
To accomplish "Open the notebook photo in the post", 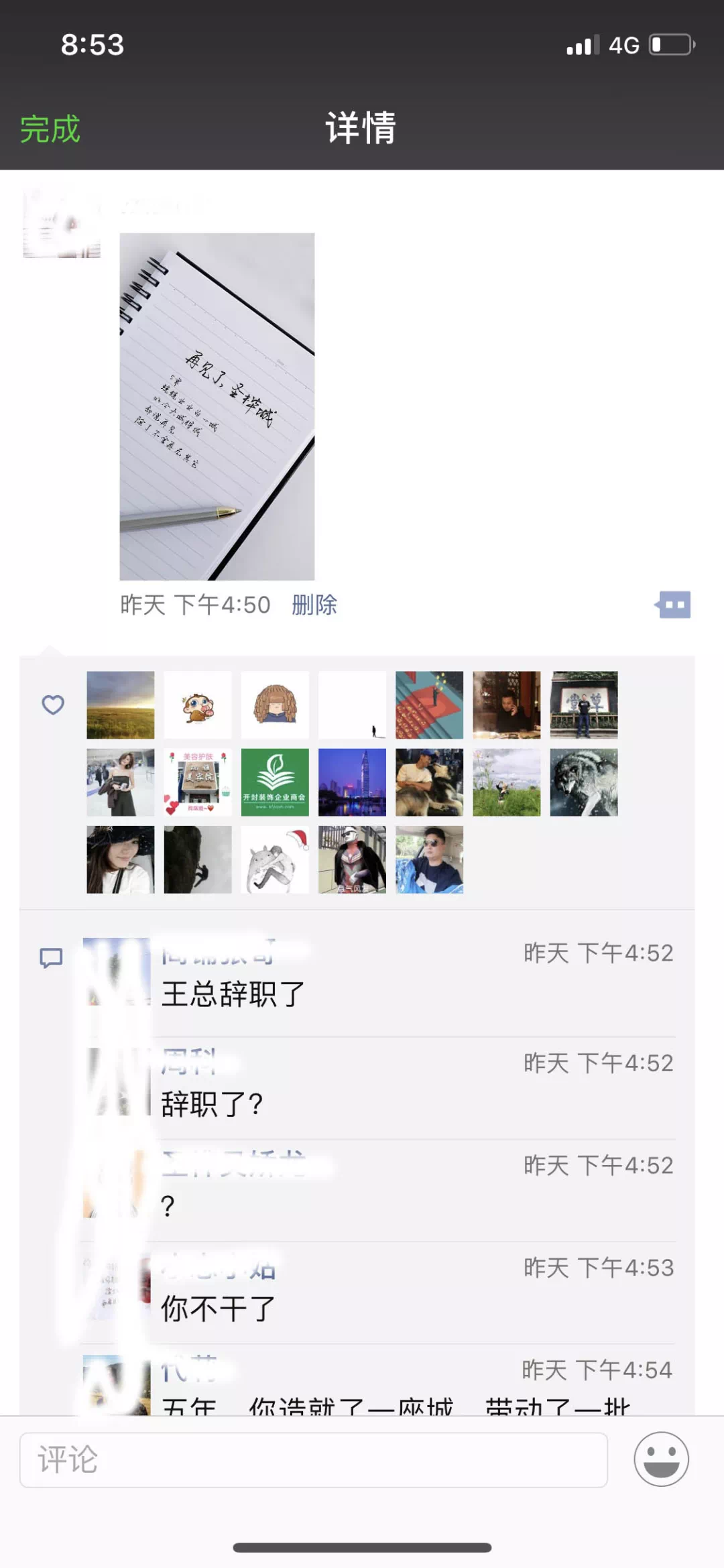I will (217, 406).
